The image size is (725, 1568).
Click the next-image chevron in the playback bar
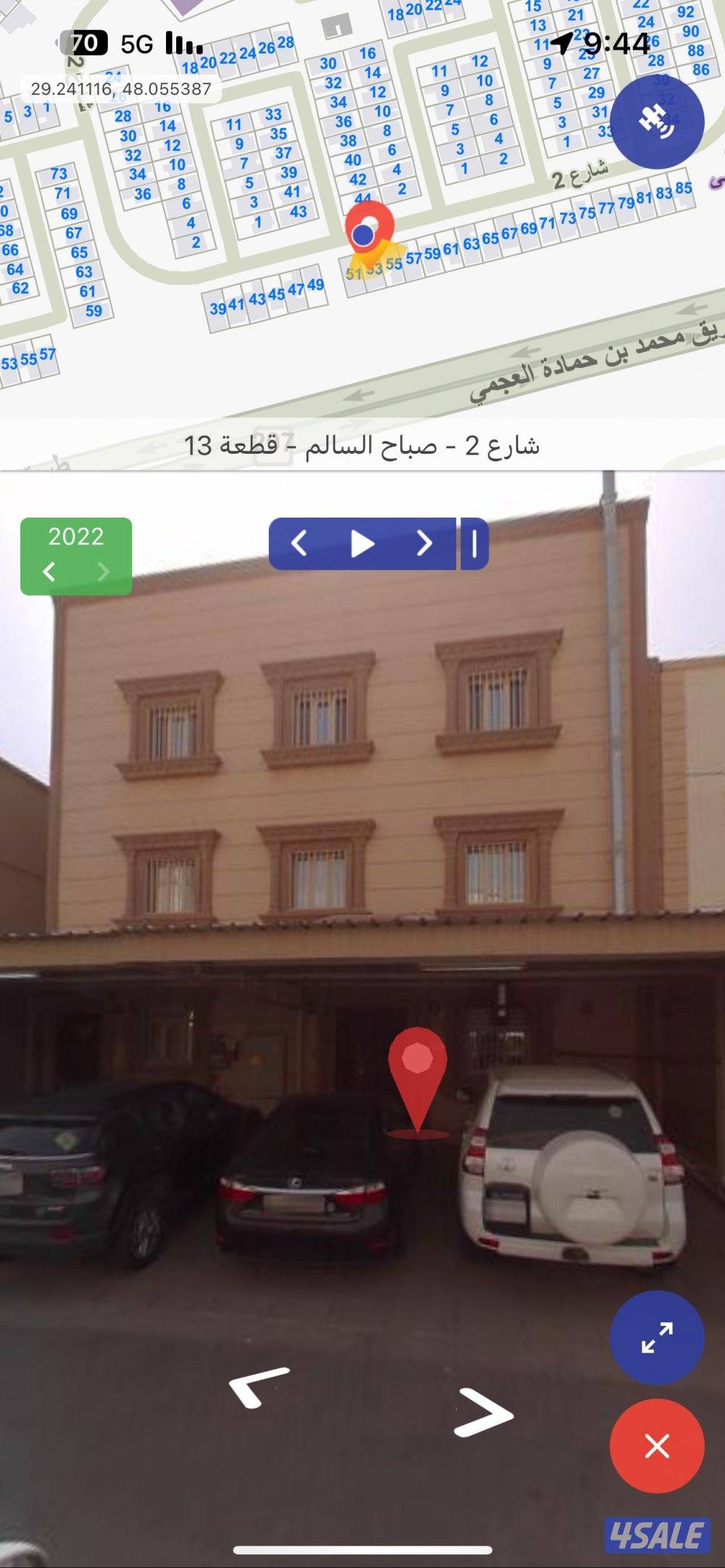[424, 544]
